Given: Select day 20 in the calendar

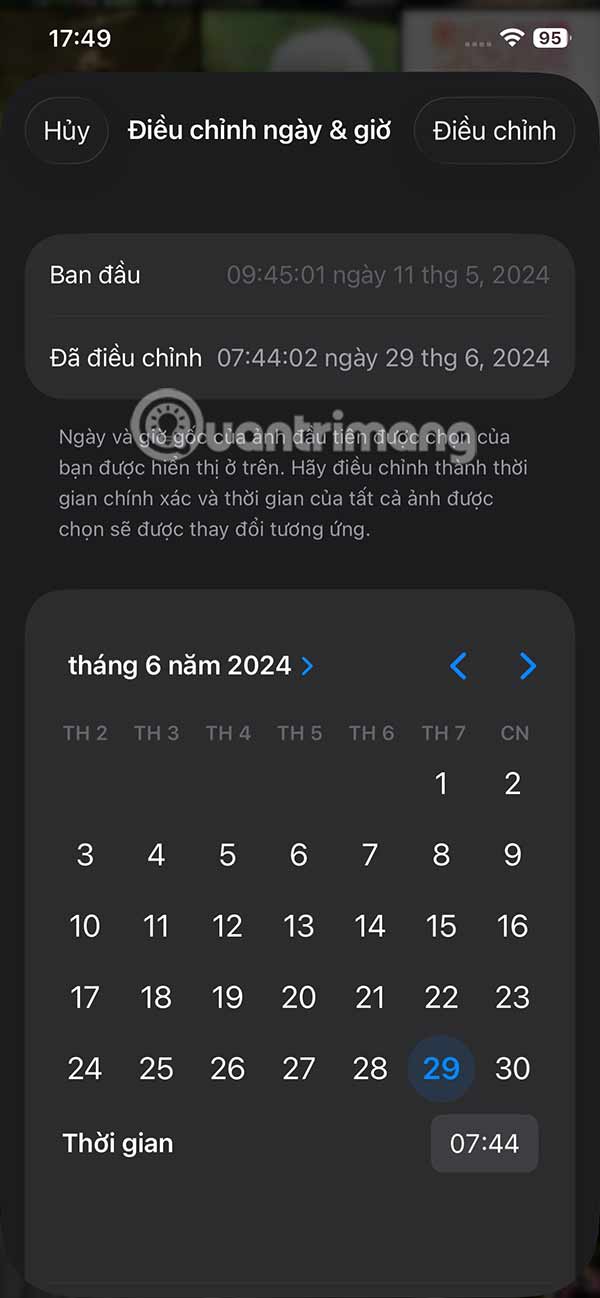Looking at the screenshot, I should pyautogui.click(x=298, y=997).
